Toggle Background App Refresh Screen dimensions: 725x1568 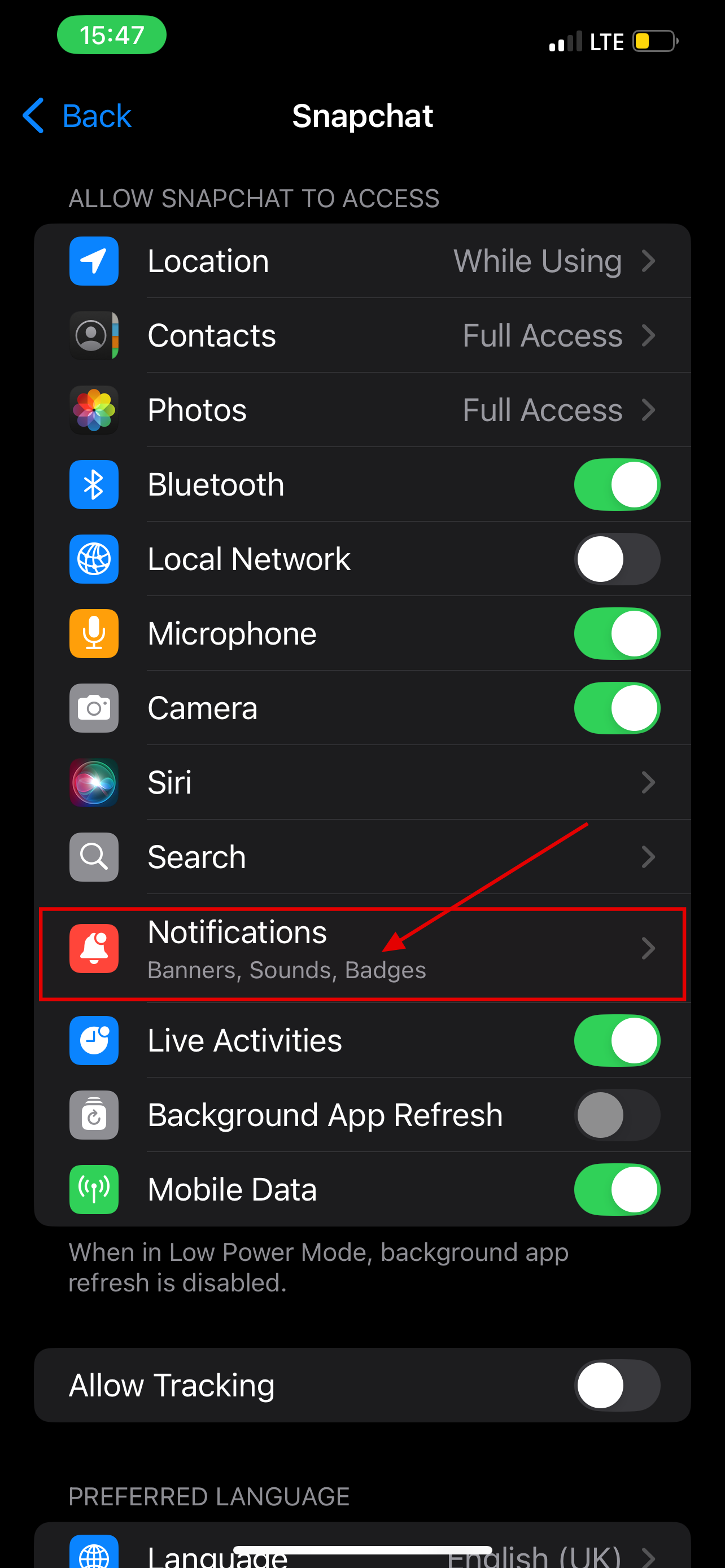[x=616, y=1115]
